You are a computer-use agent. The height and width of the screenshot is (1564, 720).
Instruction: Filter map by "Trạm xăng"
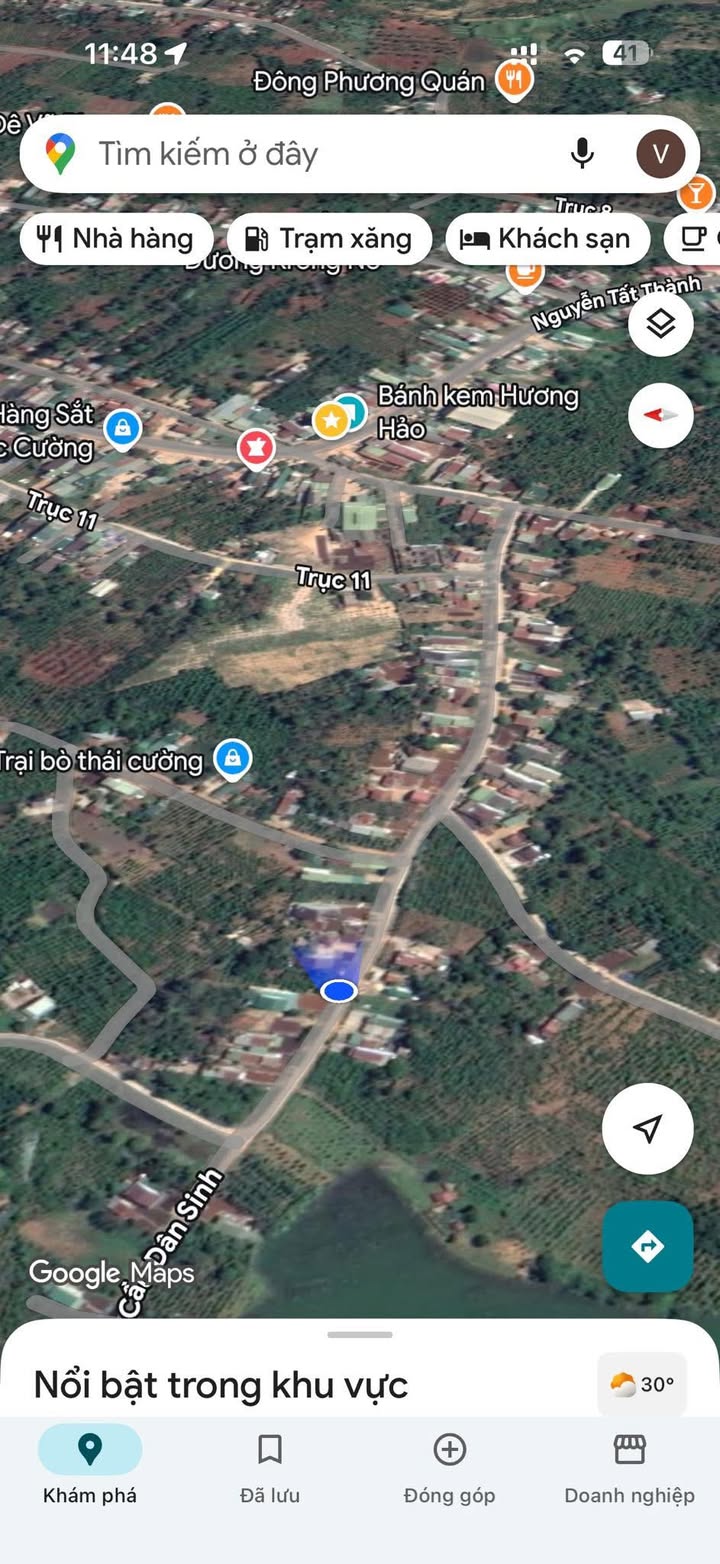point(329,239)
